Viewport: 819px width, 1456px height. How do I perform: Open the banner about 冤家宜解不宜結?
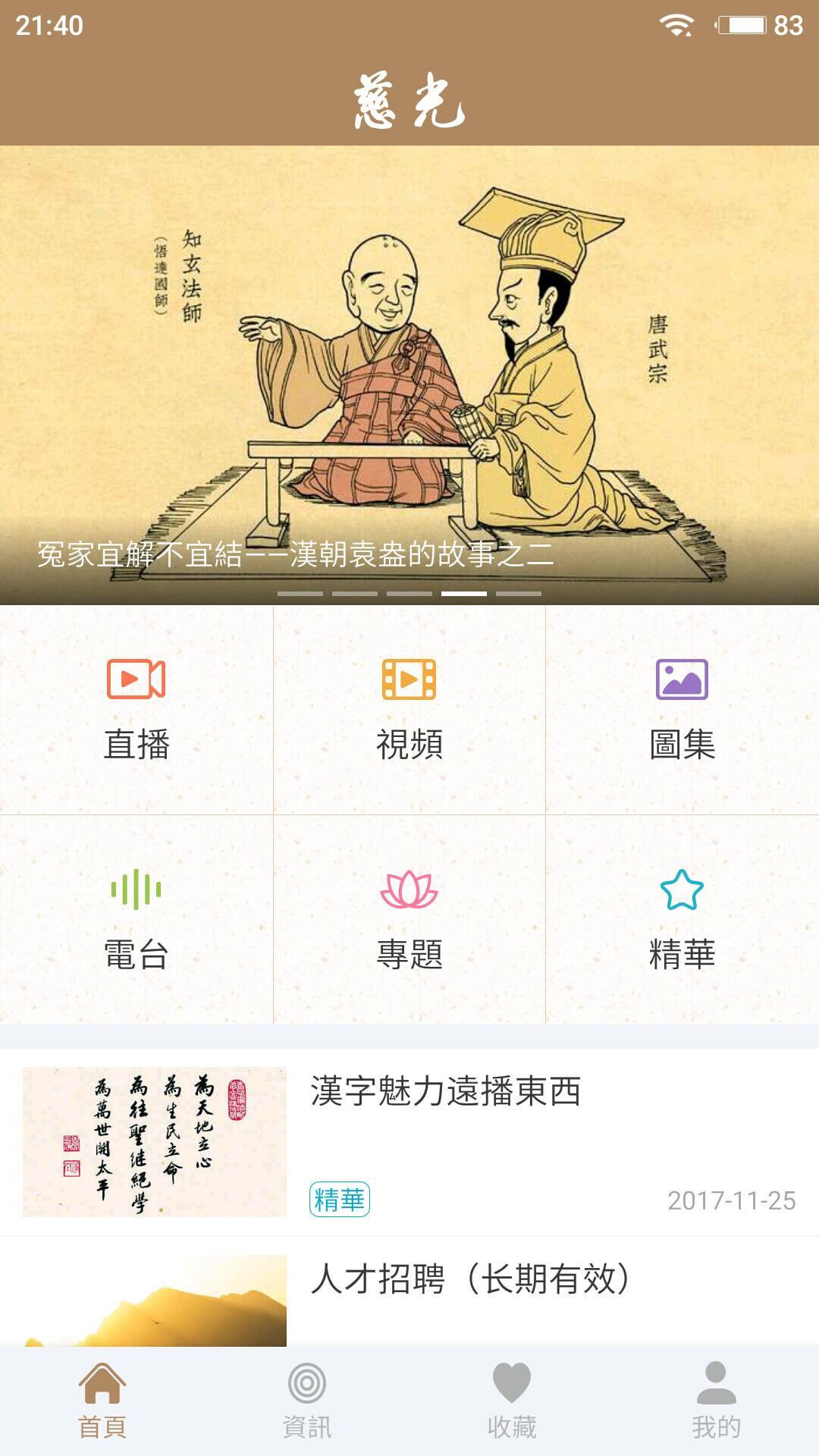click(409, 375)
